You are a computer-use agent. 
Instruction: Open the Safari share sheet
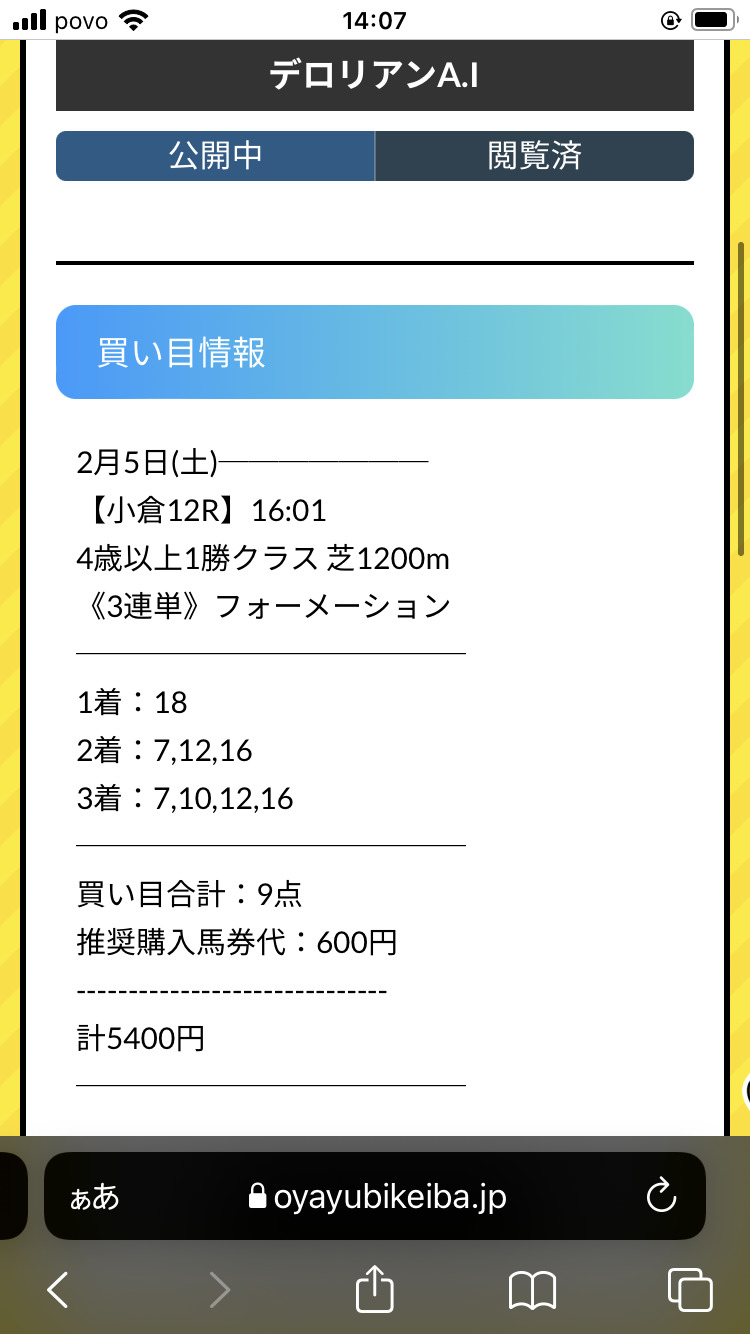pyautogui.click(x=375, y=1287)
